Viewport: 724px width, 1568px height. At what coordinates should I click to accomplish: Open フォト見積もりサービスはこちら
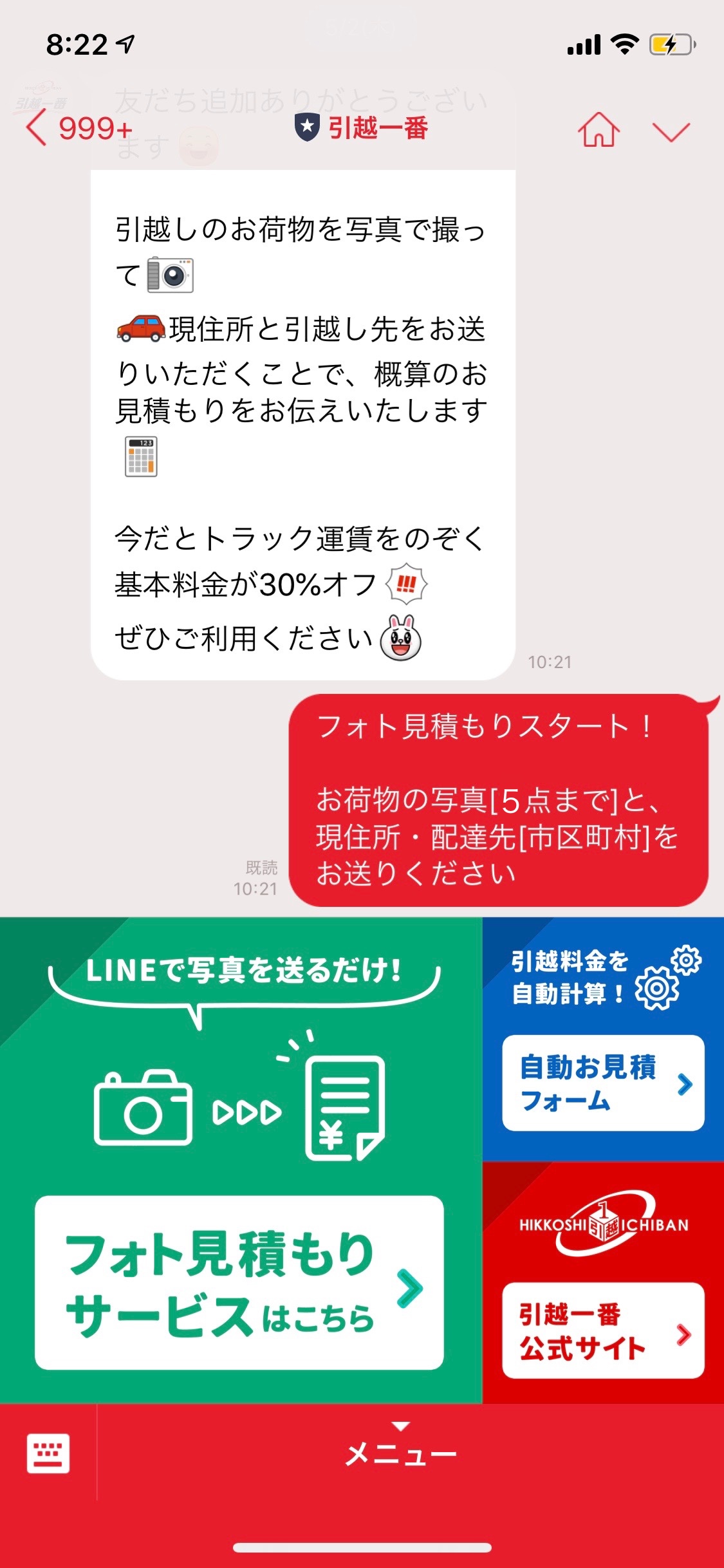tap(239, 1282)
